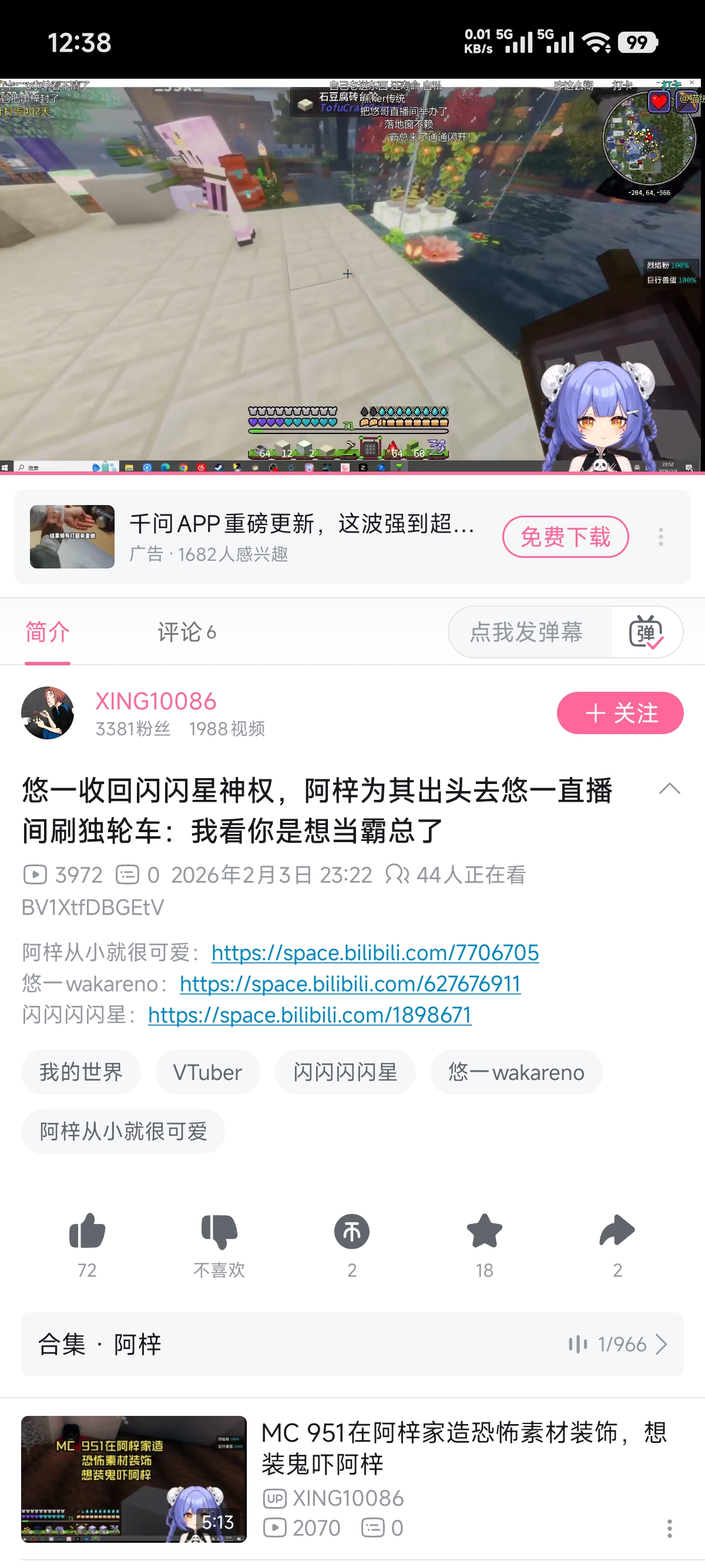Open the MC 951 video thumbnail
Screen dimensions: 705x1568
(x=134, y=1479)
